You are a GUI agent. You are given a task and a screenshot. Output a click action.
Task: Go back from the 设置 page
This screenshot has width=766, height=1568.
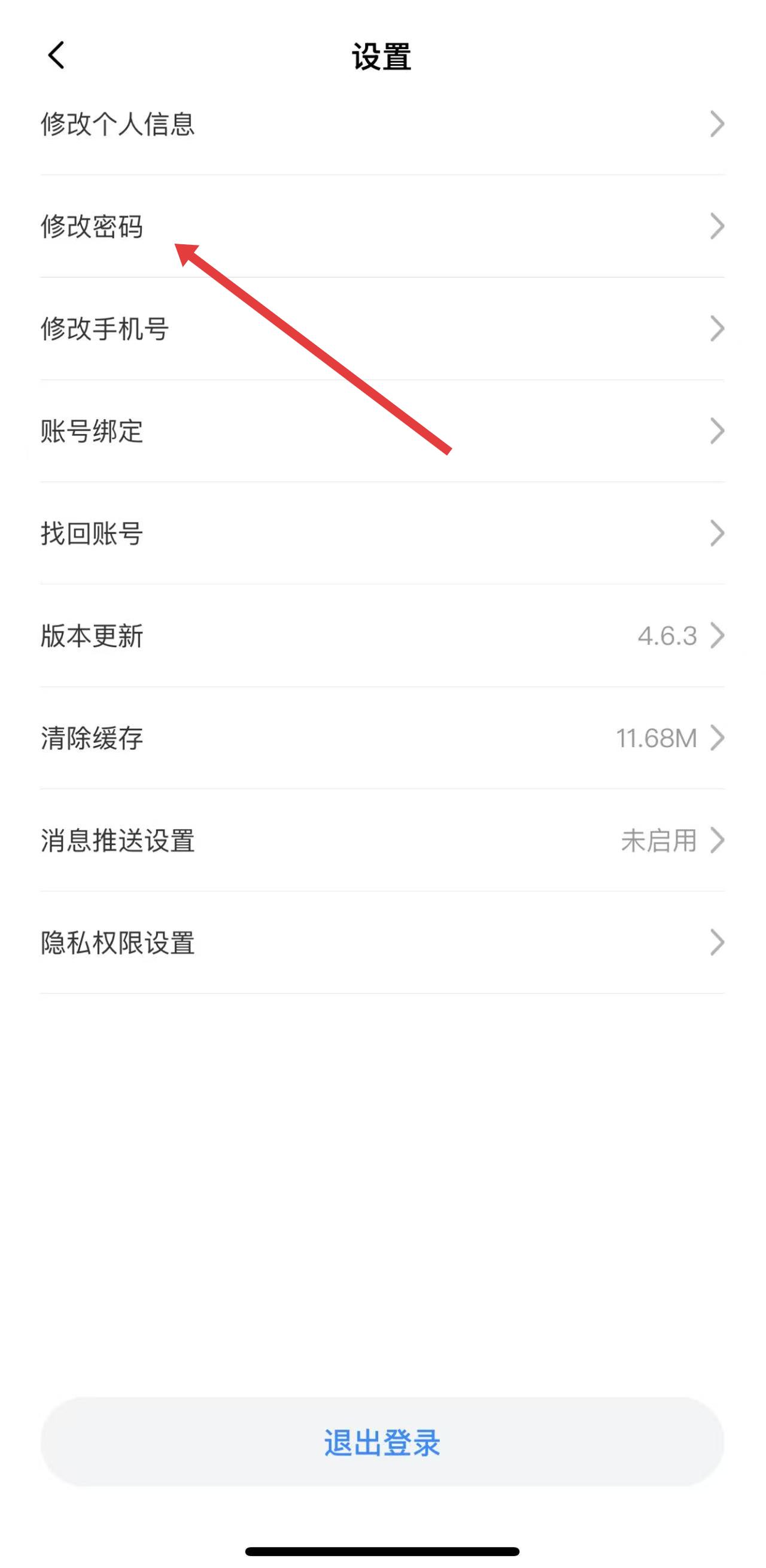pos(56,56)
